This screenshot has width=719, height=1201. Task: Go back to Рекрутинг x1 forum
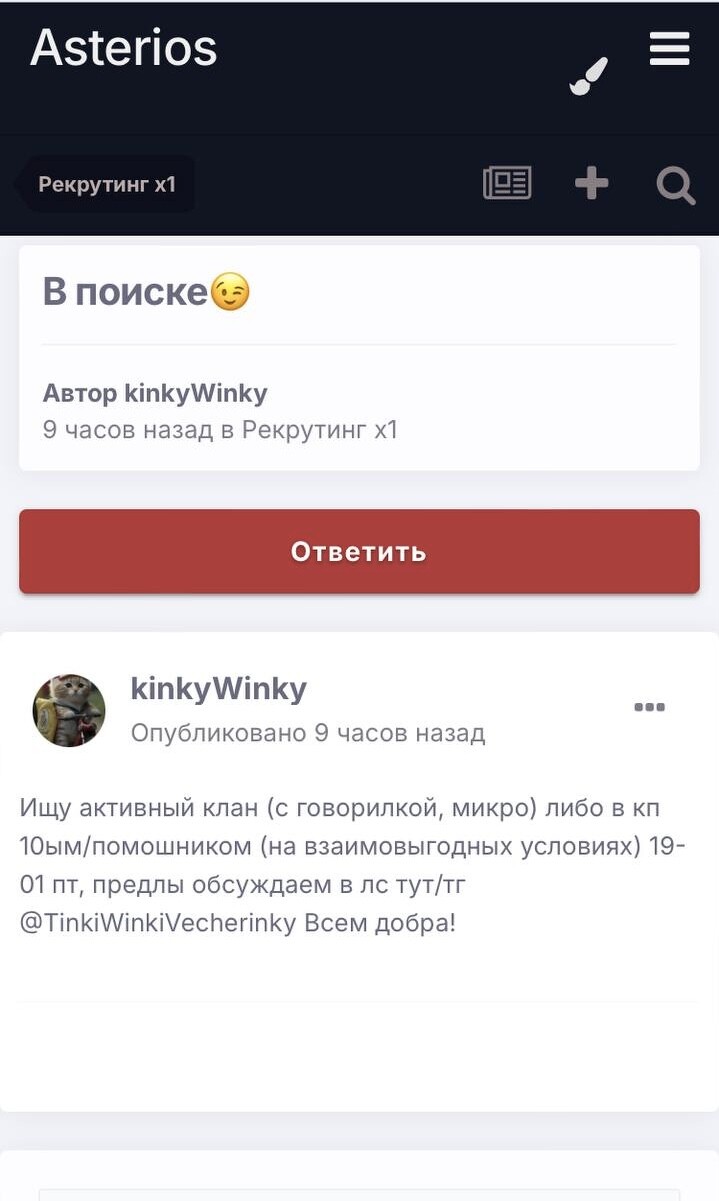[106, 184]
